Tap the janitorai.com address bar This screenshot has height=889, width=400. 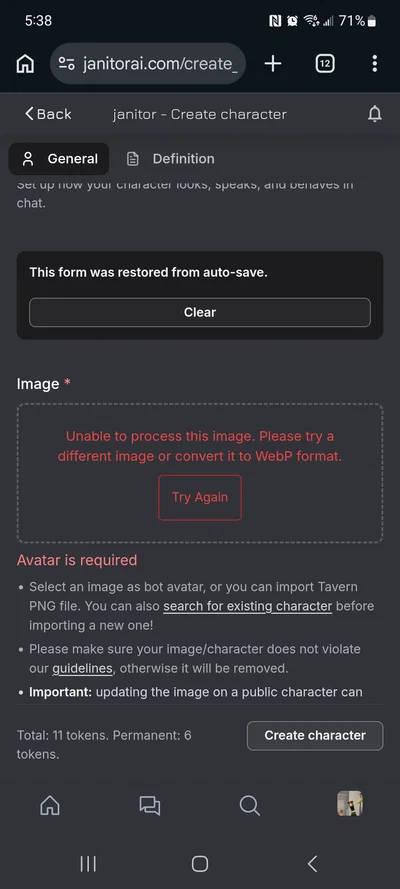click(148, 64)
